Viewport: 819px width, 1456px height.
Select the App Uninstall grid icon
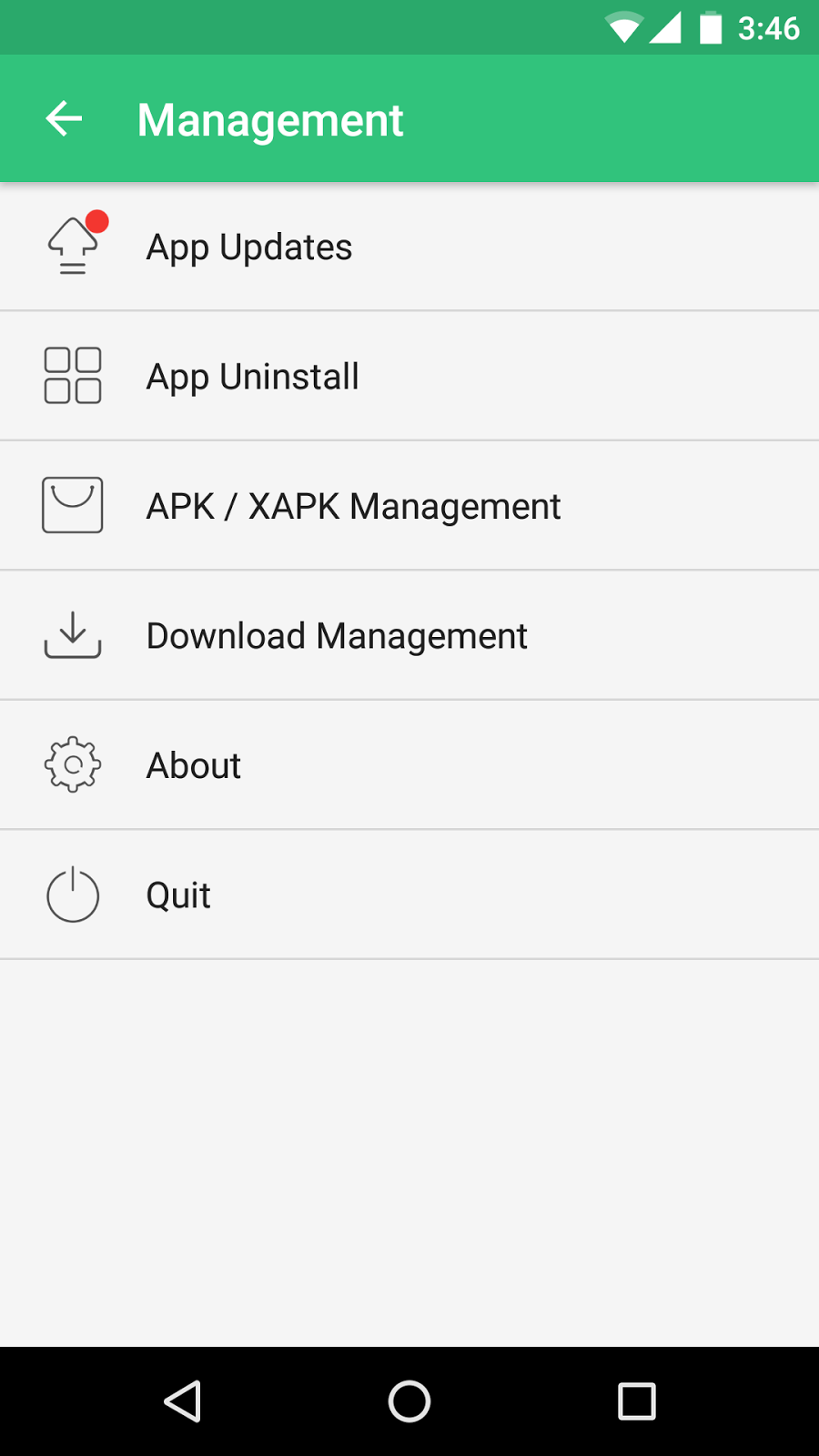(x=72, y=375)
